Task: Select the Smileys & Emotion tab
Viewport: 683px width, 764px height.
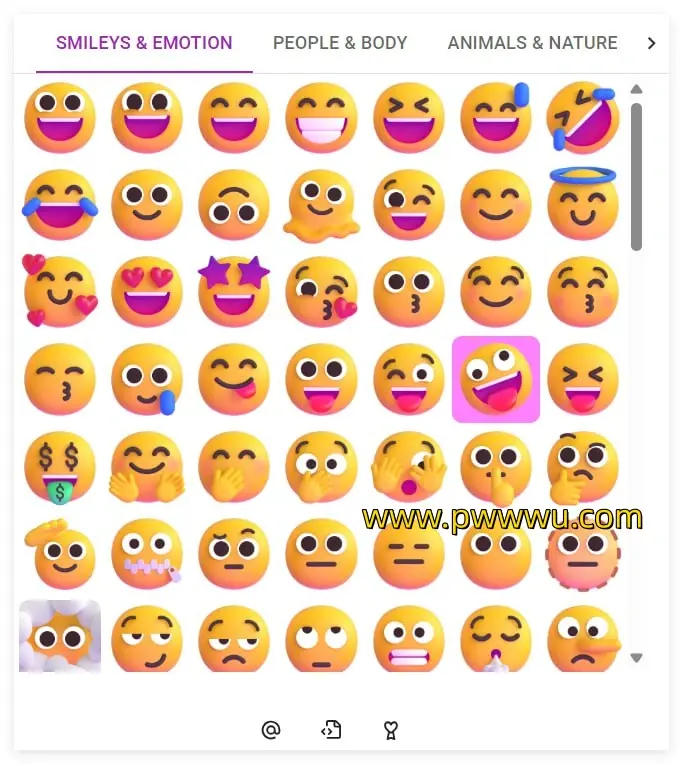Action: (x=144, y=43)
